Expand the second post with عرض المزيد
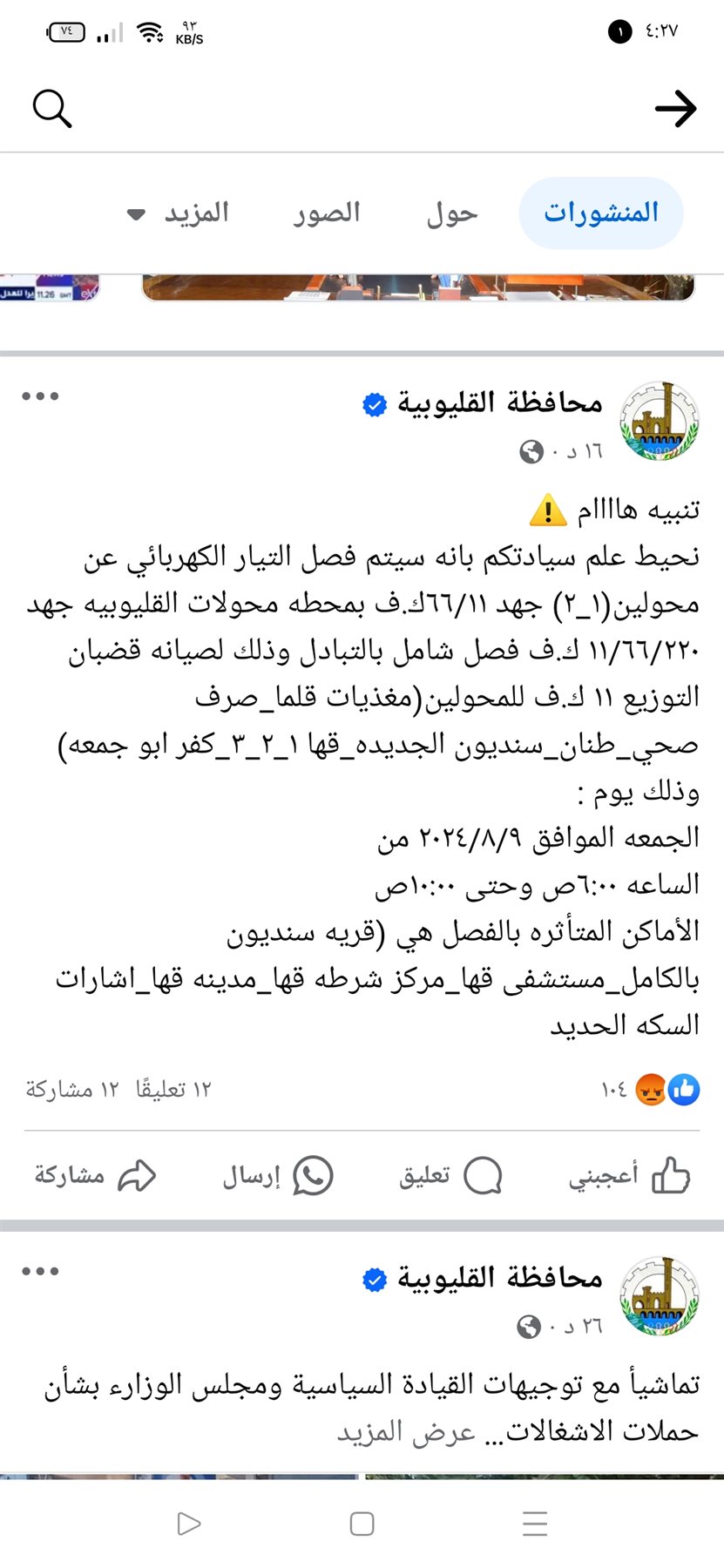 tap(406, 1431)
